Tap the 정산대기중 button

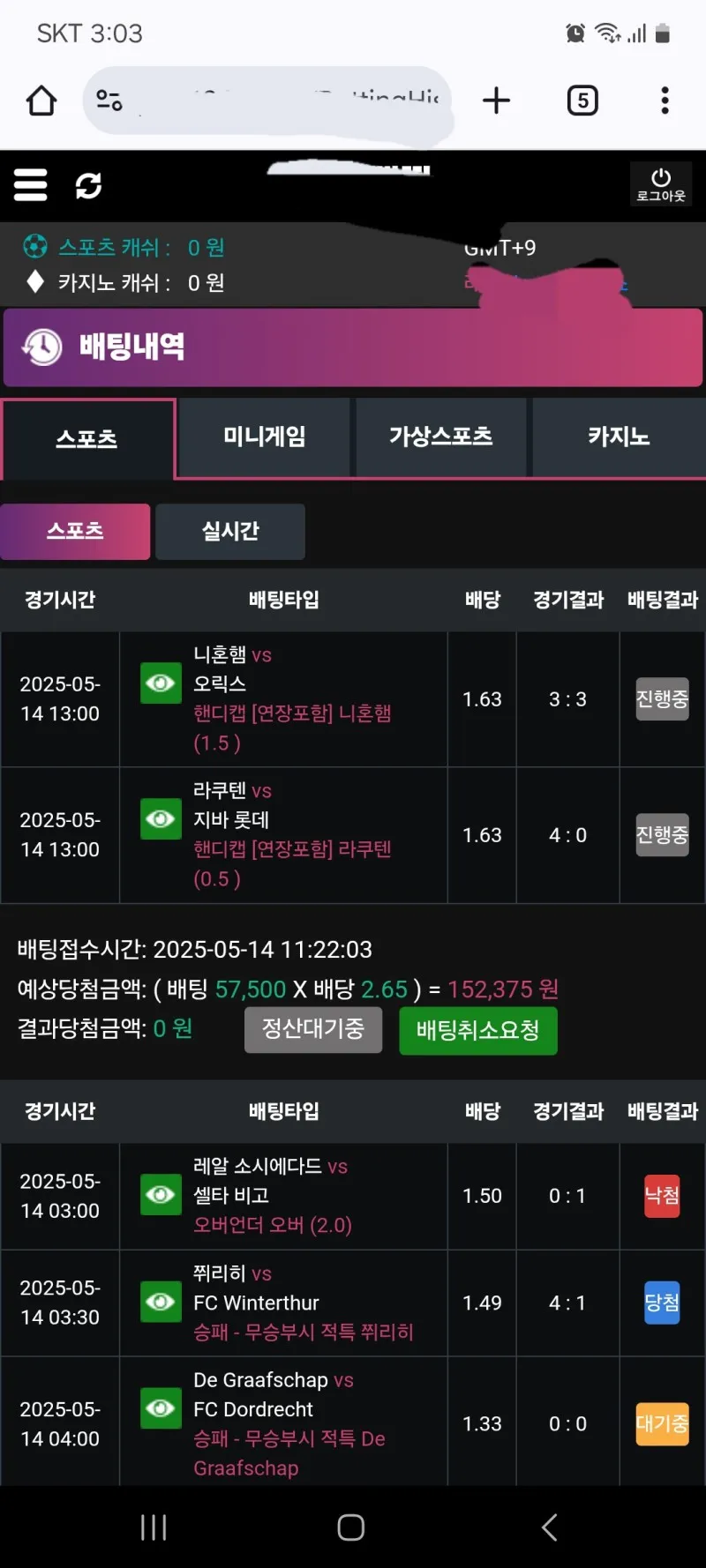[313, 1029]
